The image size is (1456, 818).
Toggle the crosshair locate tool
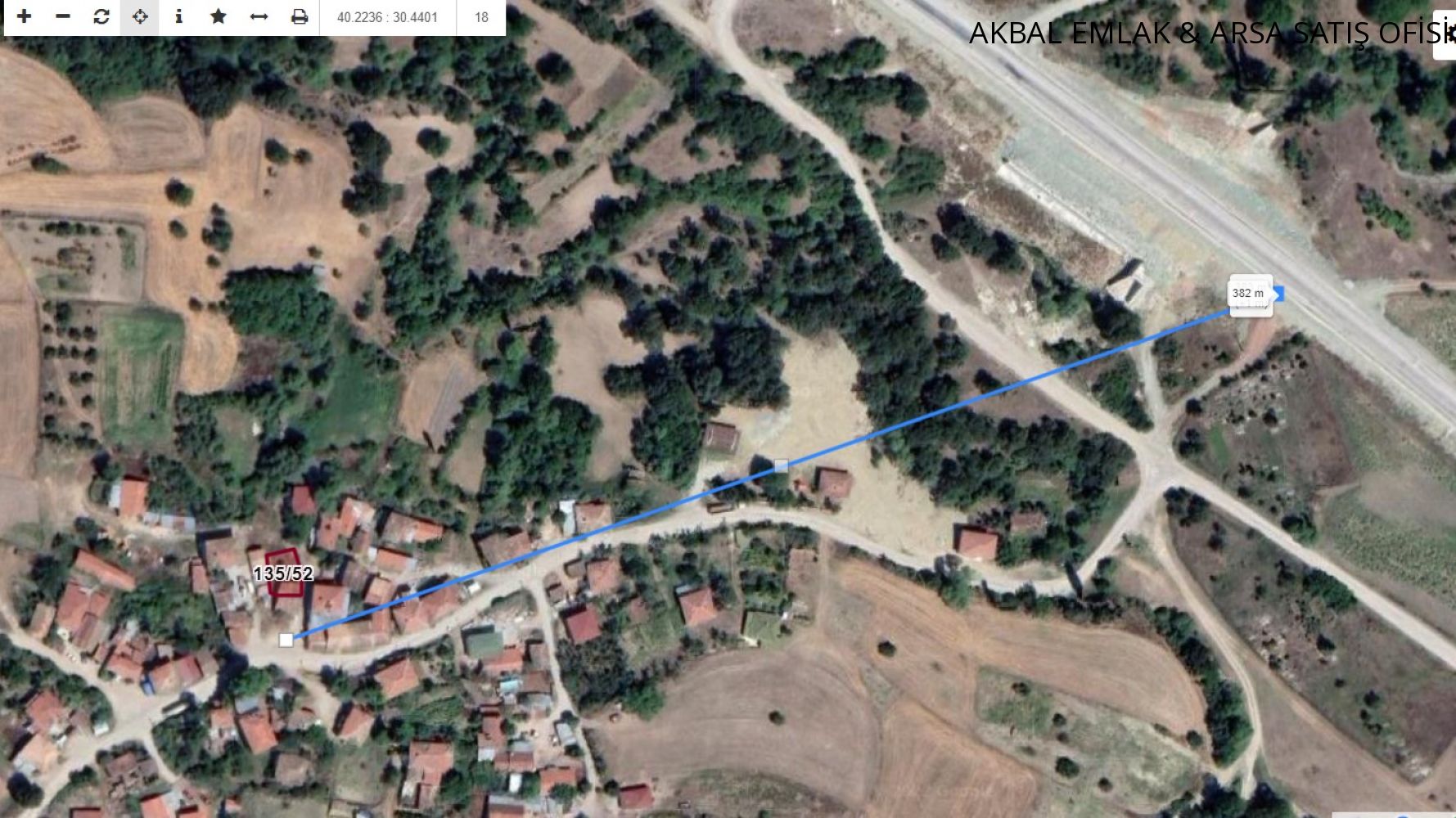(x=140, y=16)
